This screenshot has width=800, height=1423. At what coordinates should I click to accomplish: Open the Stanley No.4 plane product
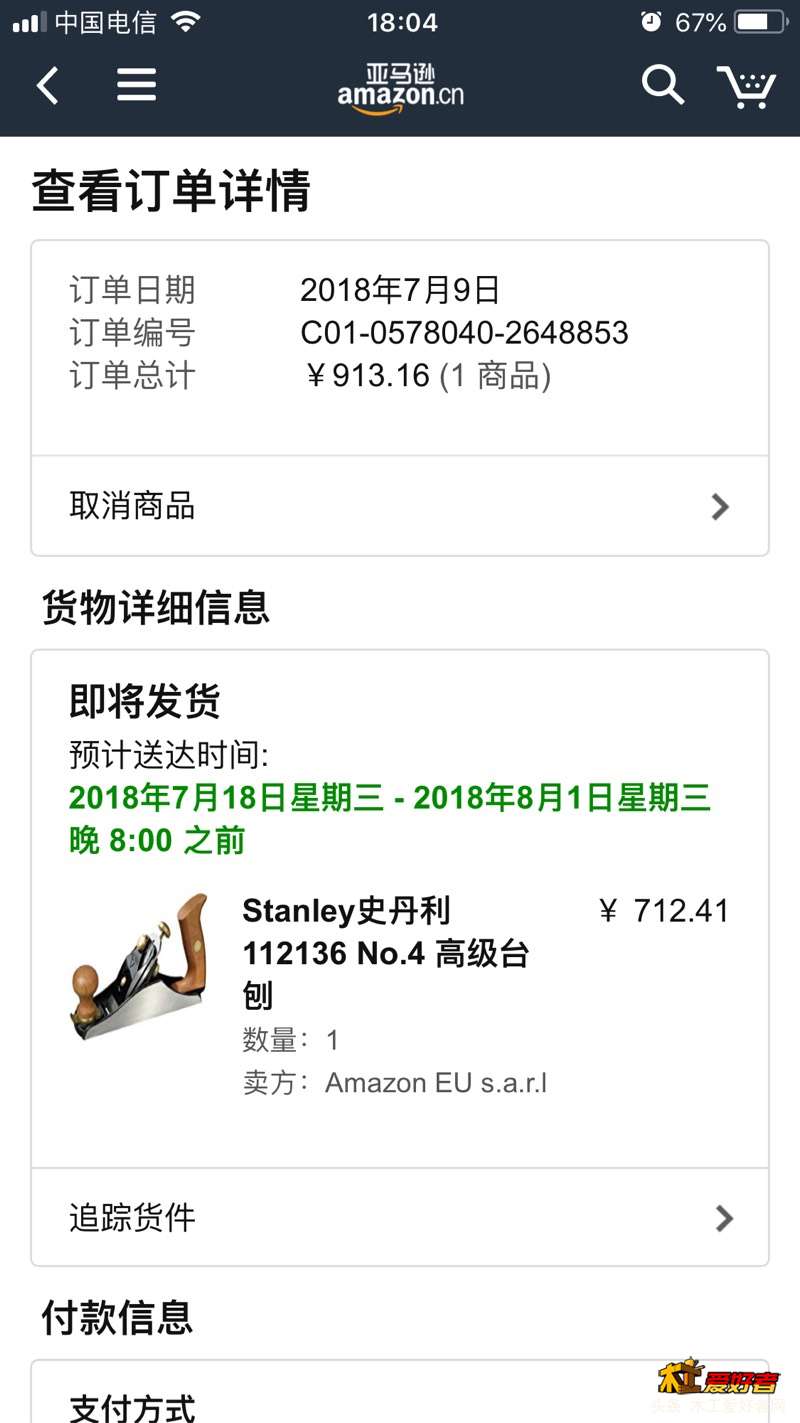[x=384, y=952]
